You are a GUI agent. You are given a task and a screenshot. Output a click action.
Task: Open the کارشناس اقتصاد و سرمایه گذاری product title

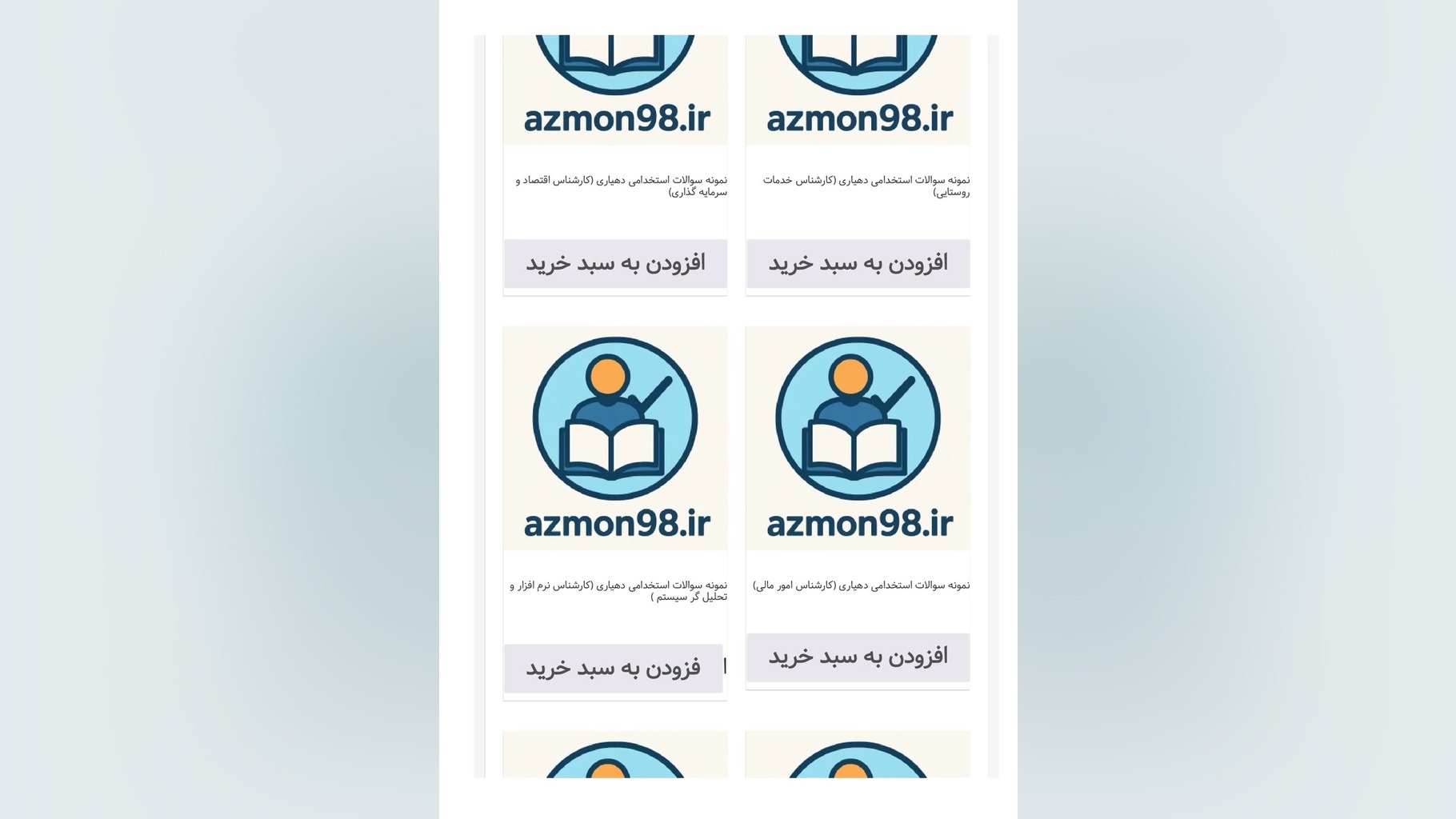(622, 186)
